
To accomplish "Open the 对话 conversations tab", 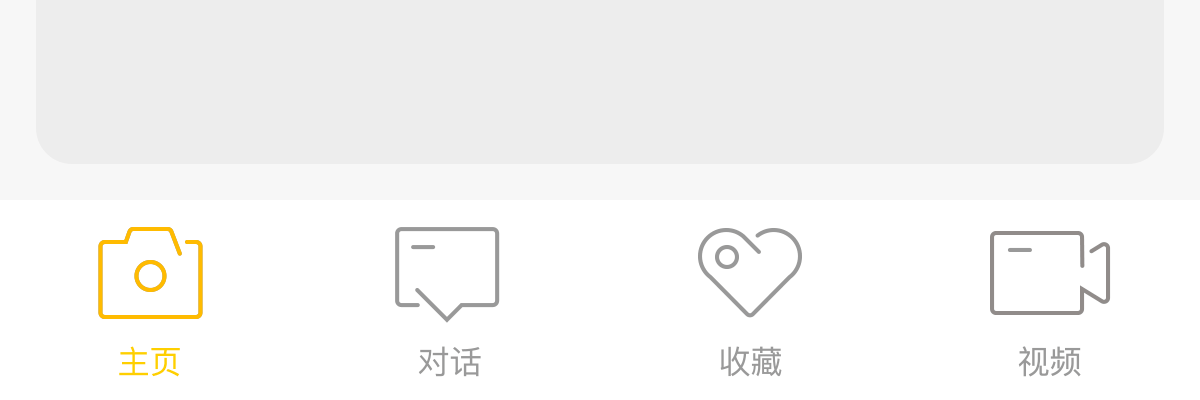I will click(448, 300).
